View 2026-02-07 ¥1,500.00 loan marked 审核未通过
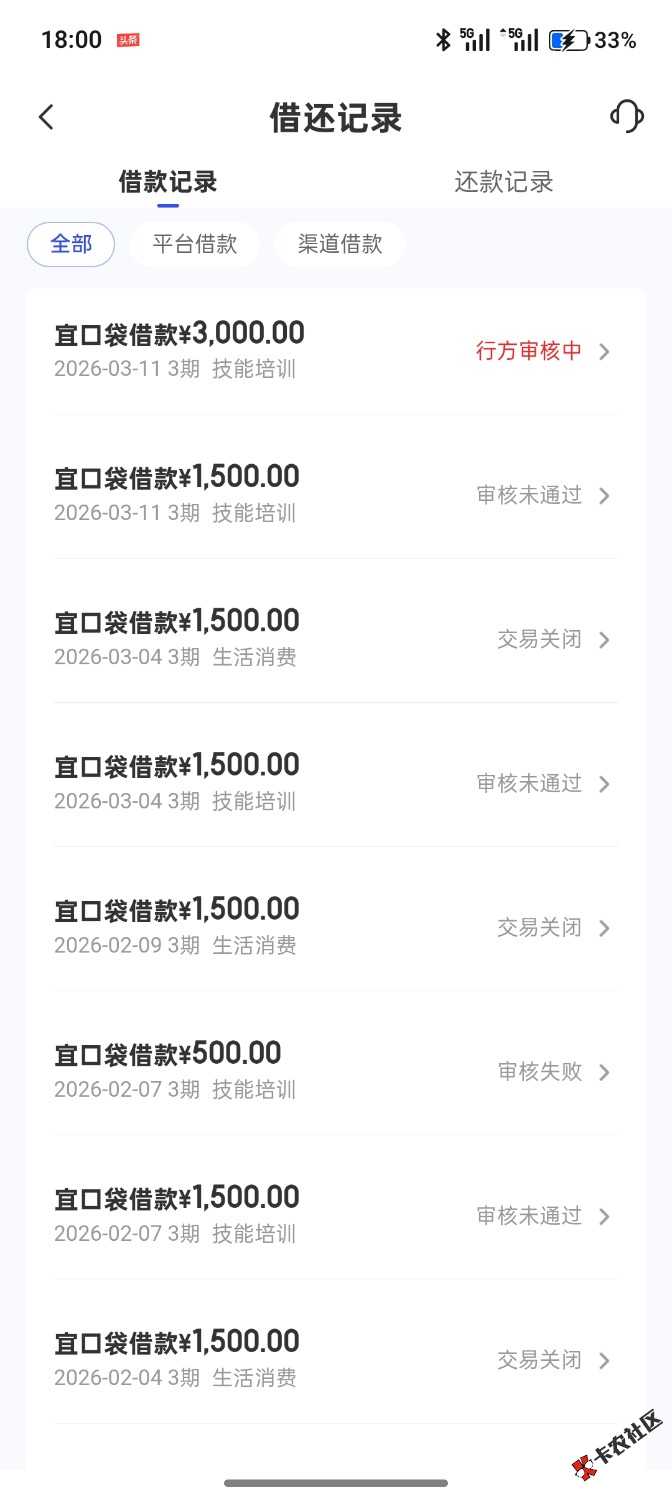 coord(336,1214)
